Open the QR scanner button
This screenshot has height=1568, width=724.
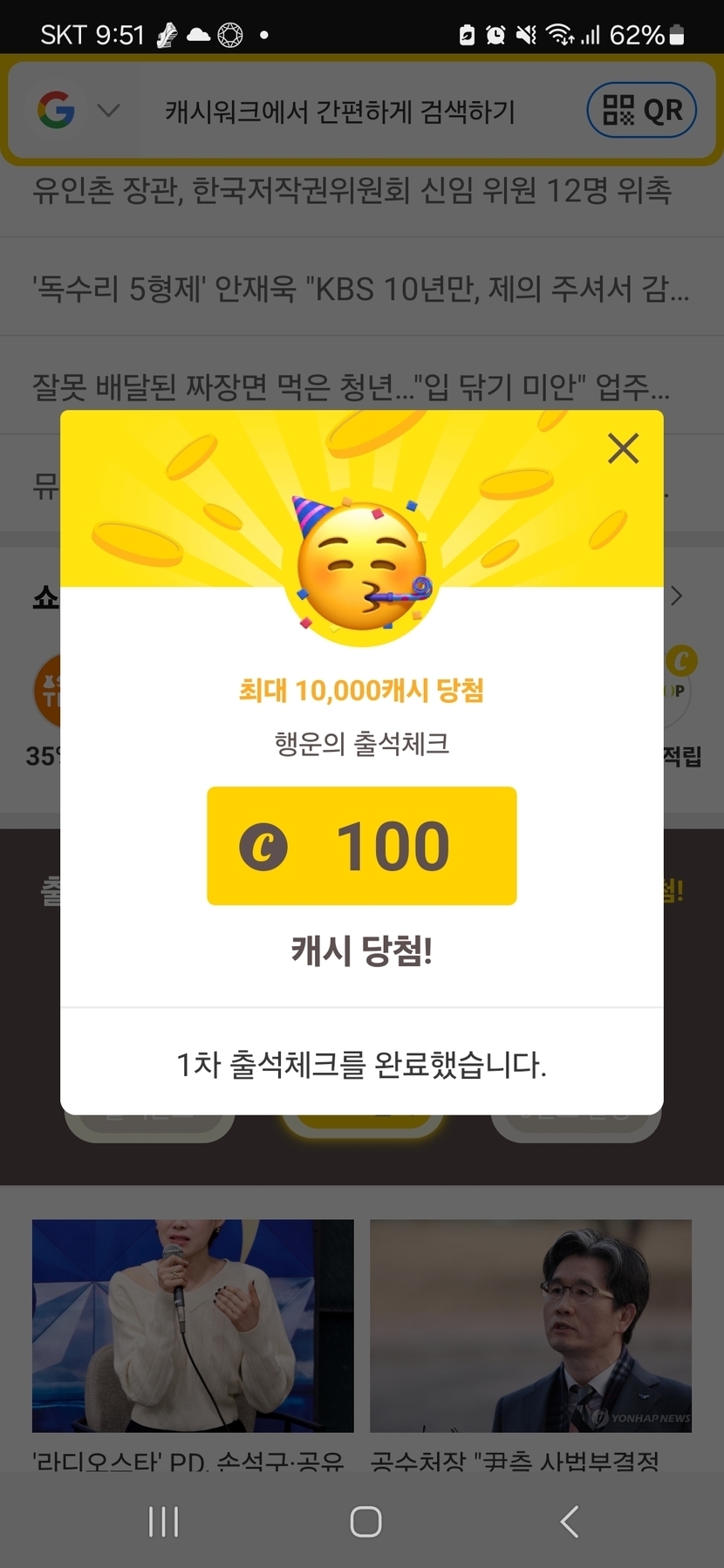642,111
